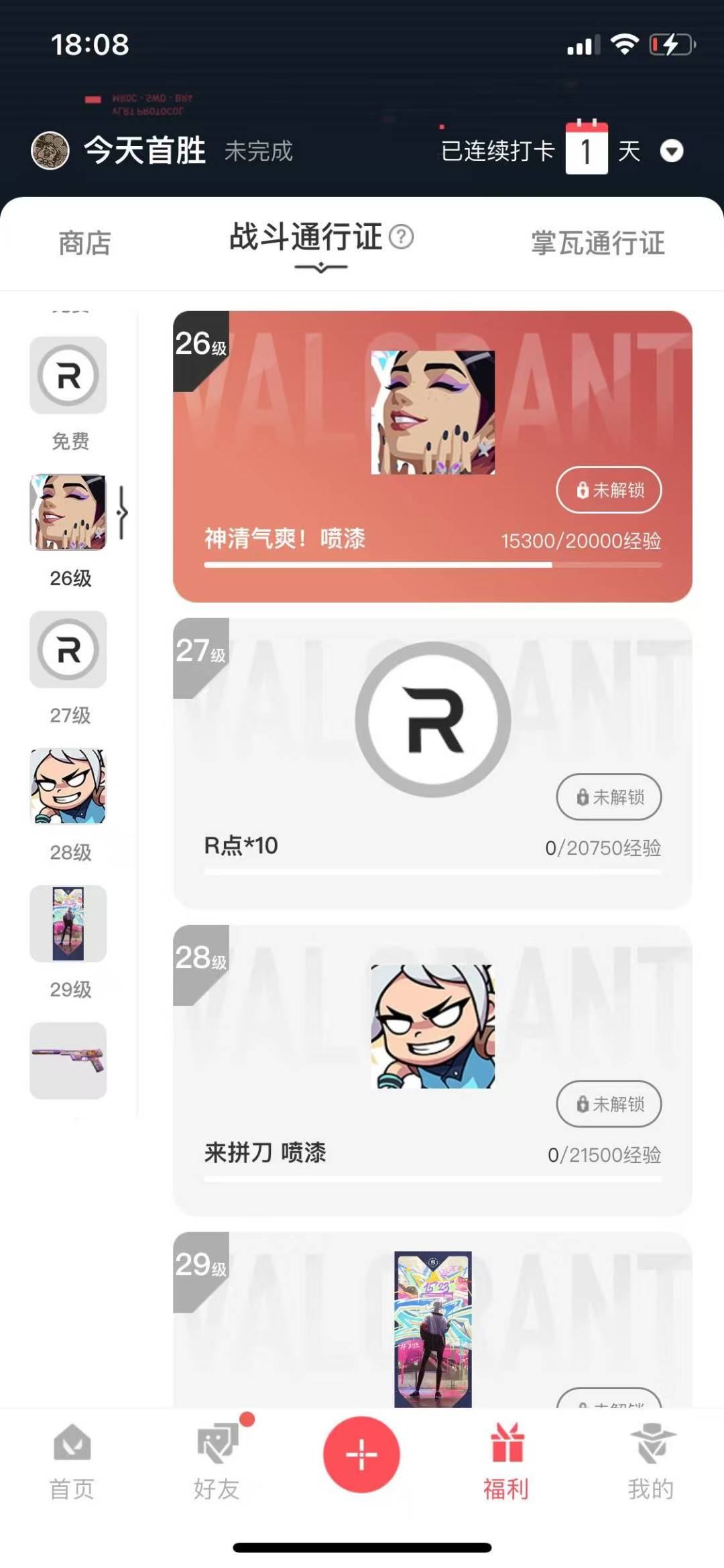This screenshot has width=724, height=1568.
Task: Select the pistol skin thumbnail in the sidebar
Action: tap(68, 1061)
